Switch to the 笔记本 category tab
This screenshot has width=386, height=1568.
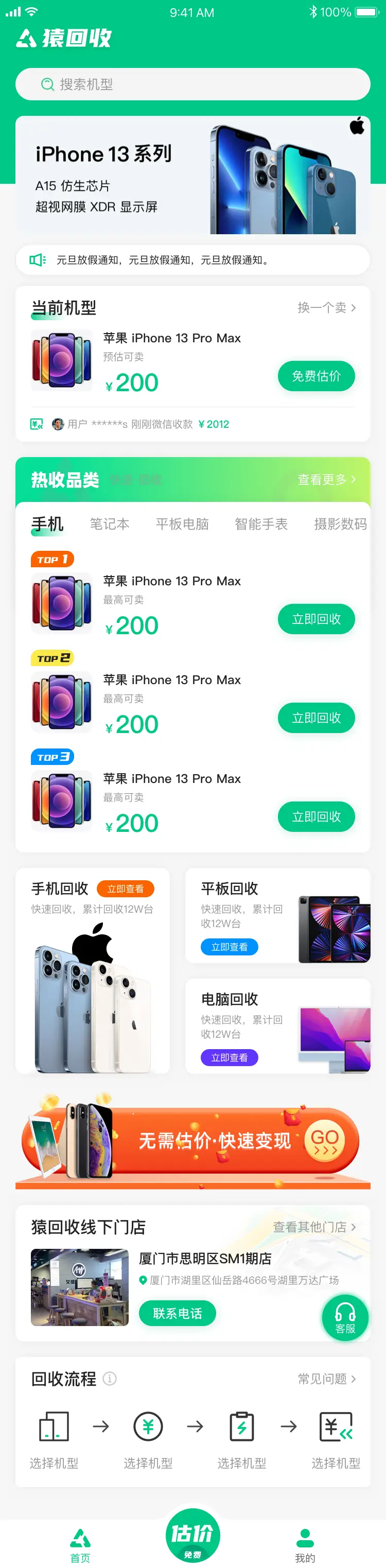[110, 524]
